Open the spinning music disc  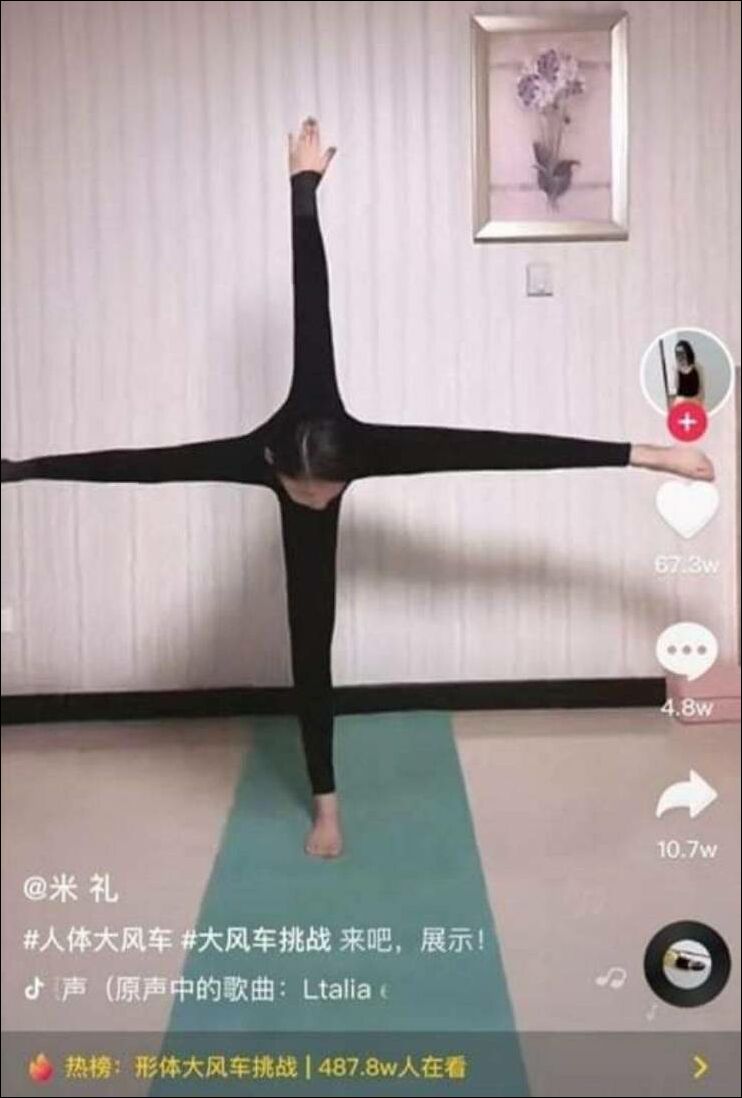(686, 966)
